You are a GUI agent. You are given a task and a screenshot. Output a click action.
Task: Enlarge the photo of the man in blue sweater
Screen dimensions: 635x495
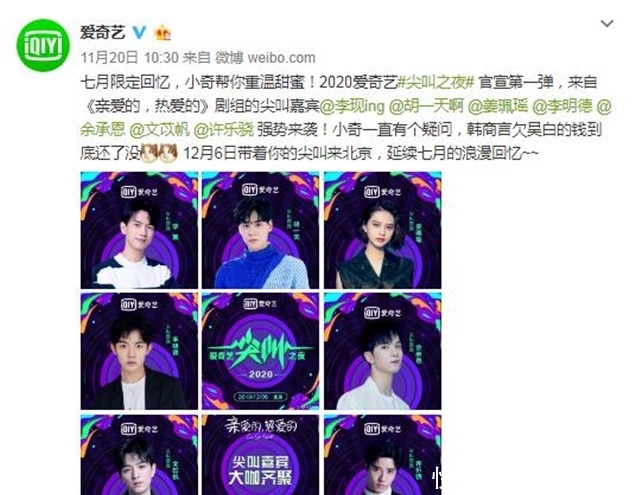(x=260, y=230)
